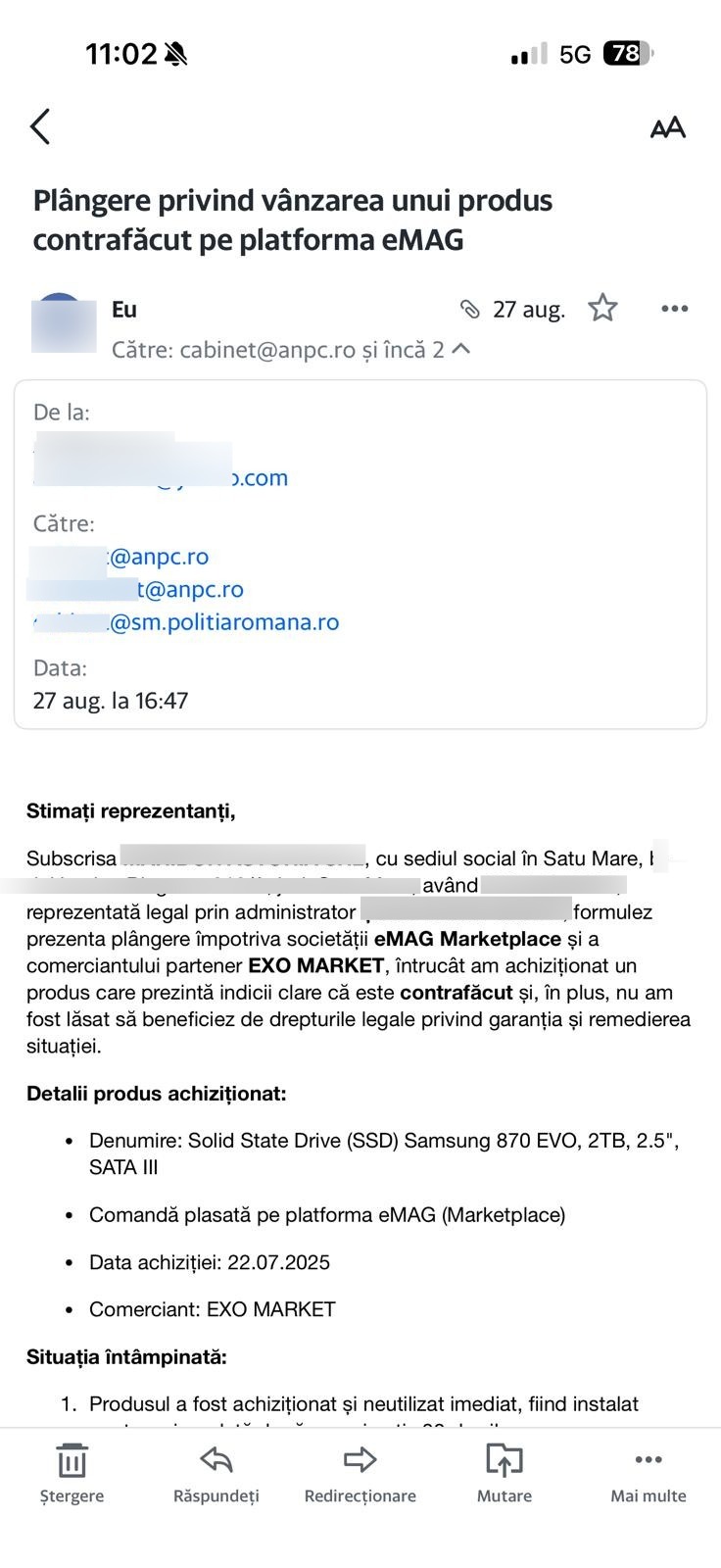The height and width of the screenshot is (1568, 721).
Task: Open the three-dot menu beside the star
Action: point(674,309)
